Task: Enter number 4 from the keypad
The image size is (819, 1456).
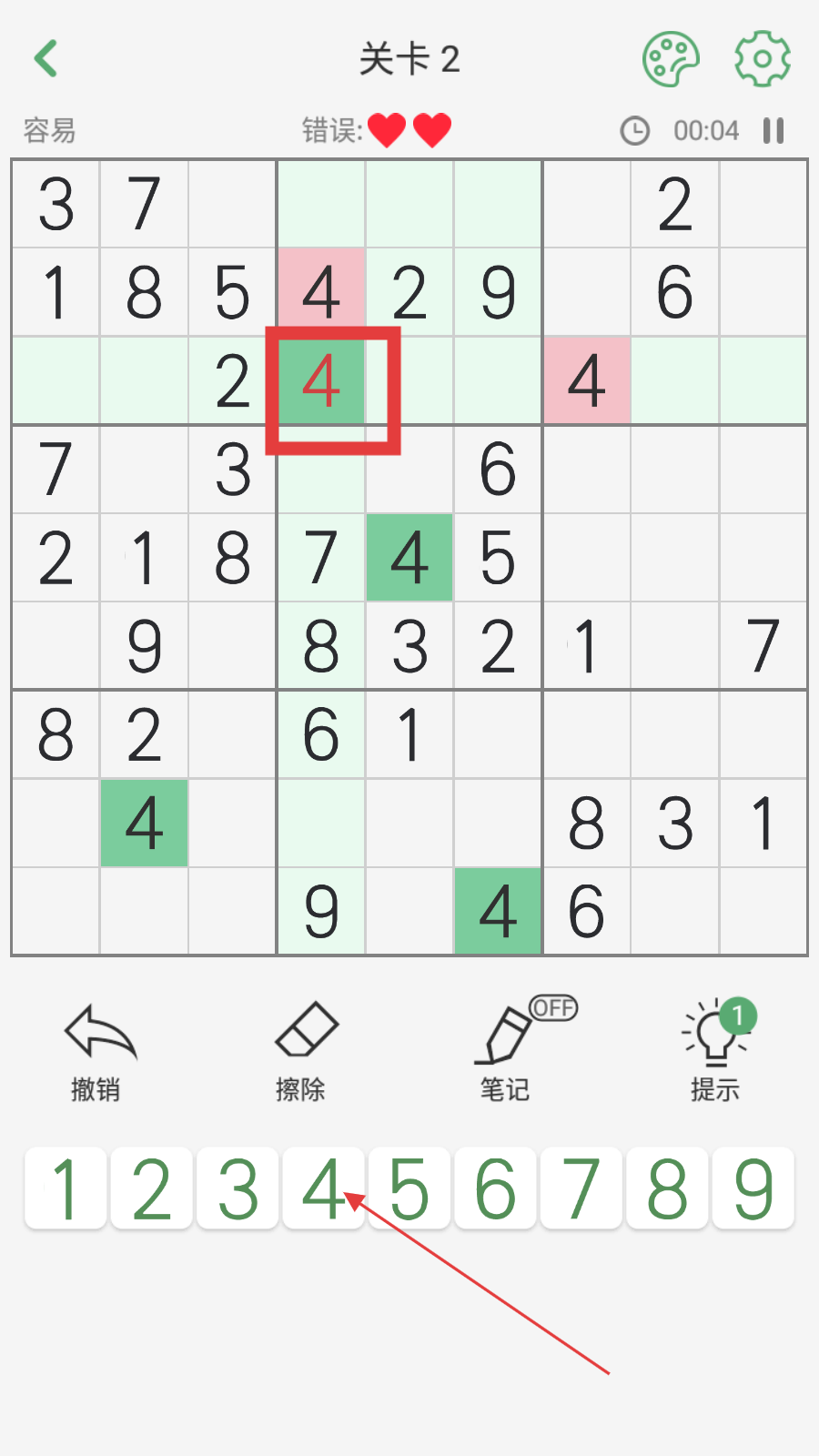Action: (323, 1188)
